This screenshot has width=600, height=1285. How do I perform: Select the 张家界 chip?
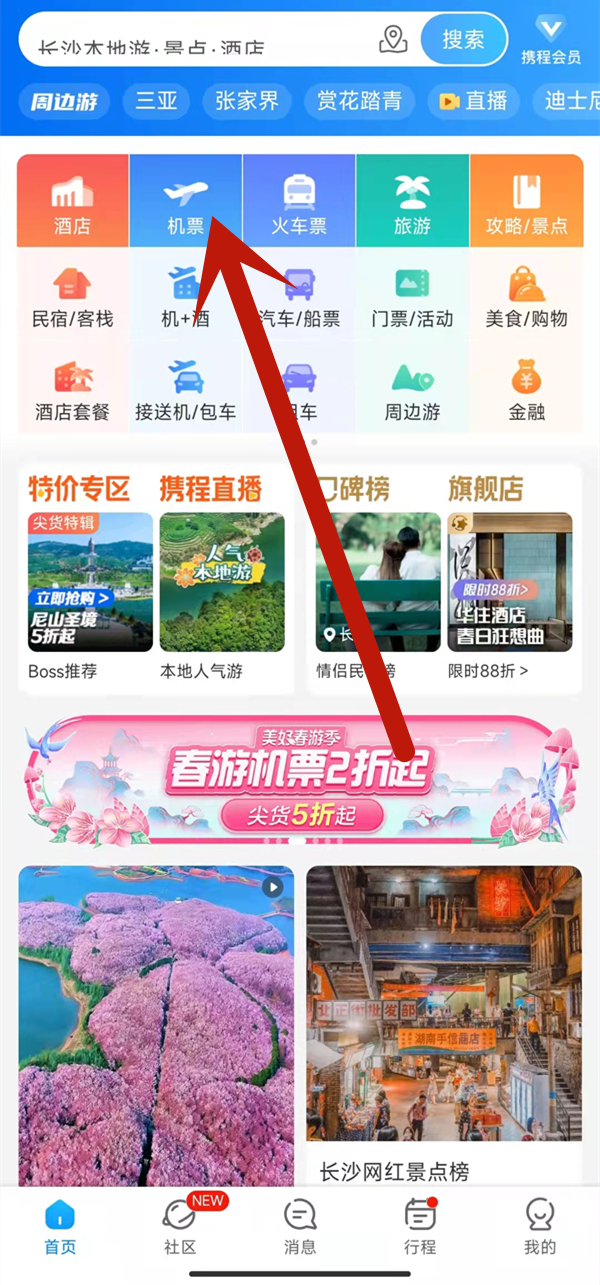click(247, 101)
